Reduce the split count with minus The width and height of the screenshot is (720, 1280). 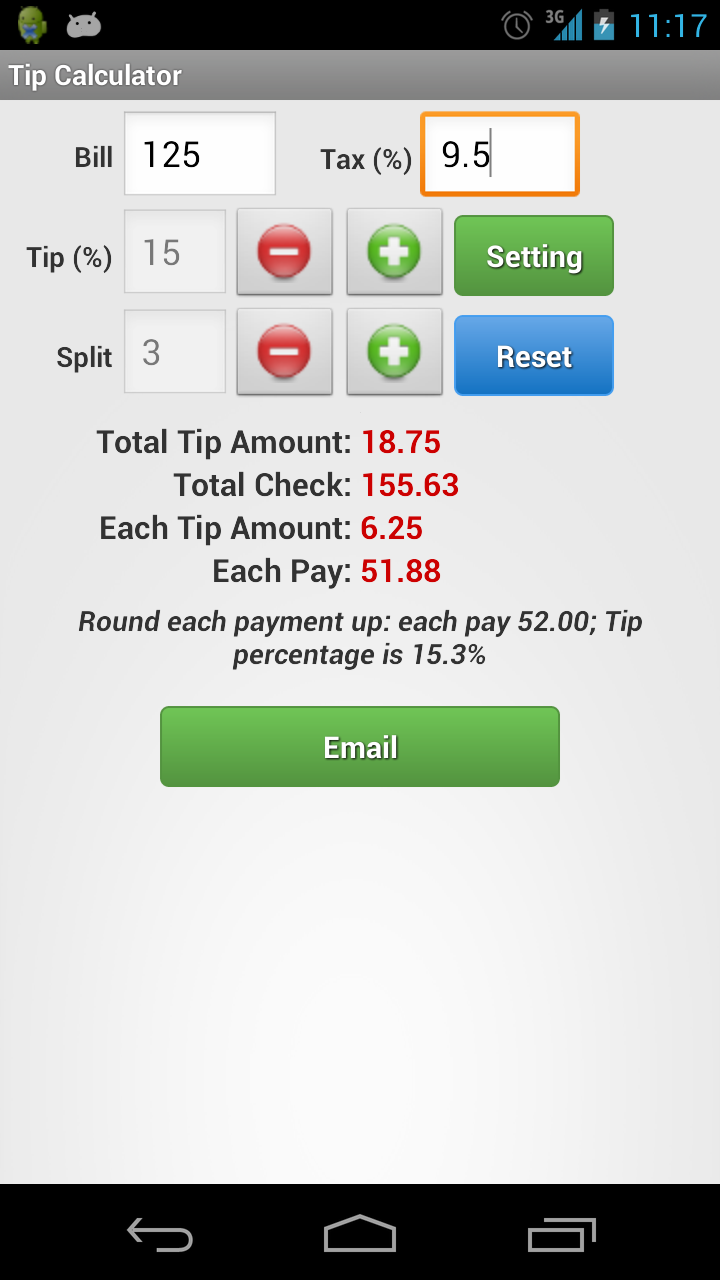[284, 352]
